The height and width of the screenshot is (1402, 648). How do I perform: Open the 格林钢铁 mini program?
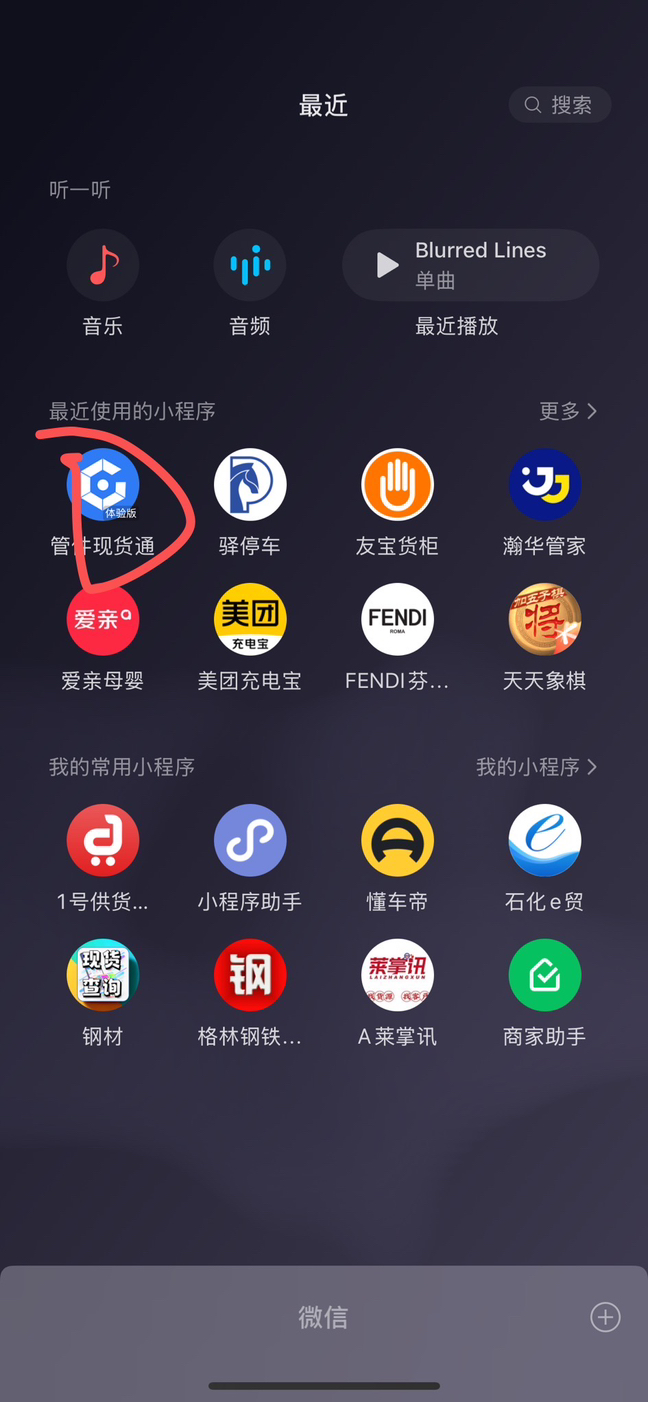click(250, 975)
